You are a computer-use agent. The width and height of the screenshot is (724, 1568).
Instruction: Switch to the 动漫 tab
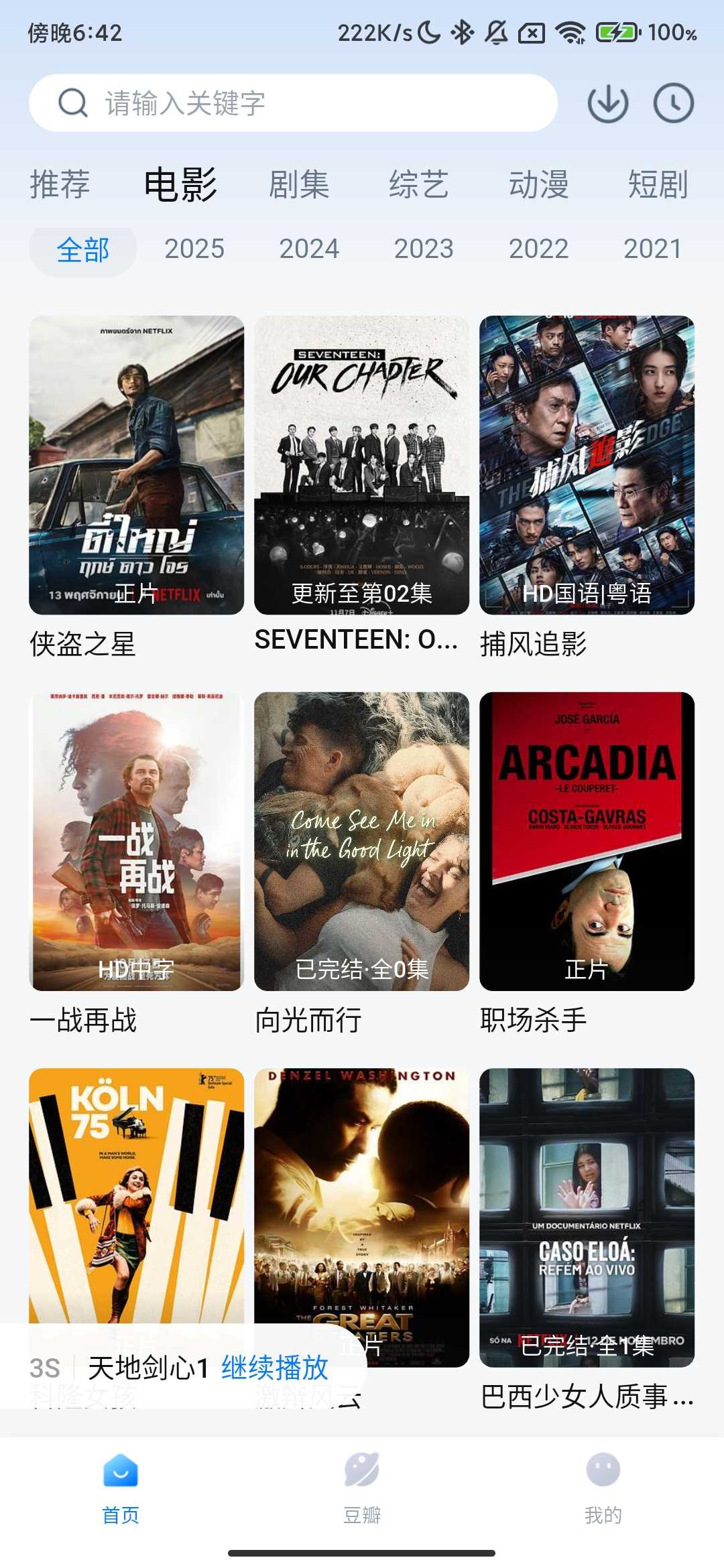[x=538, y=184]
